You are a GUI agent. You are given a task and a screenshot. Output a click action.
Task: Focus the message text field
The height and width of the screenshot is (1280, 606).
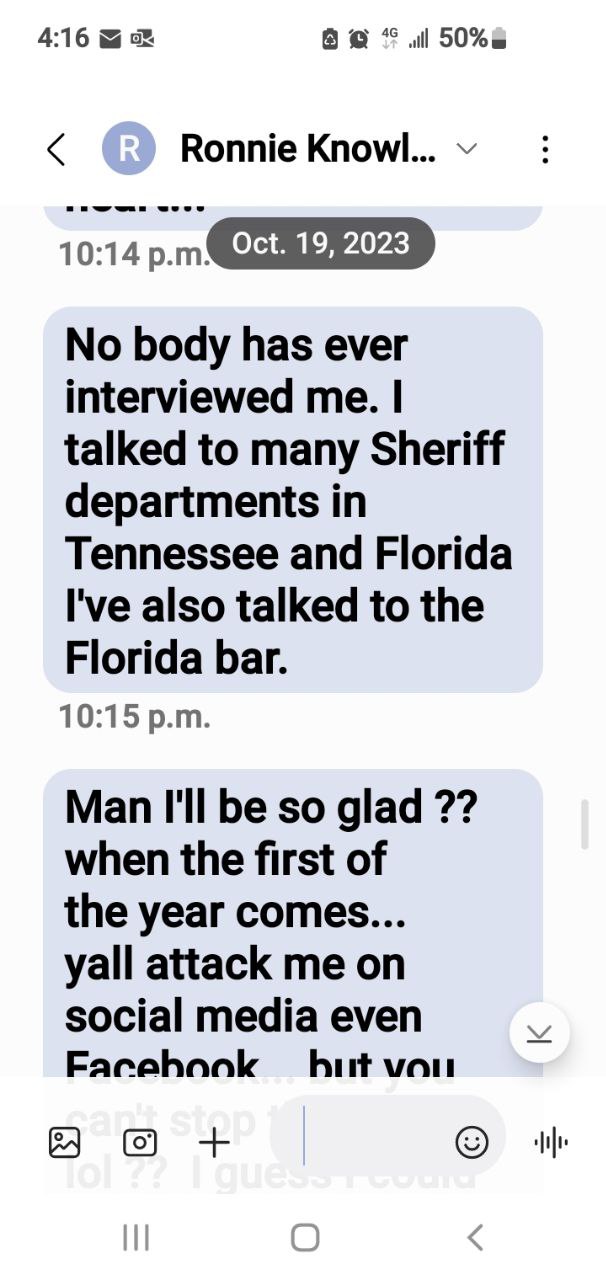click(370, 1141)
